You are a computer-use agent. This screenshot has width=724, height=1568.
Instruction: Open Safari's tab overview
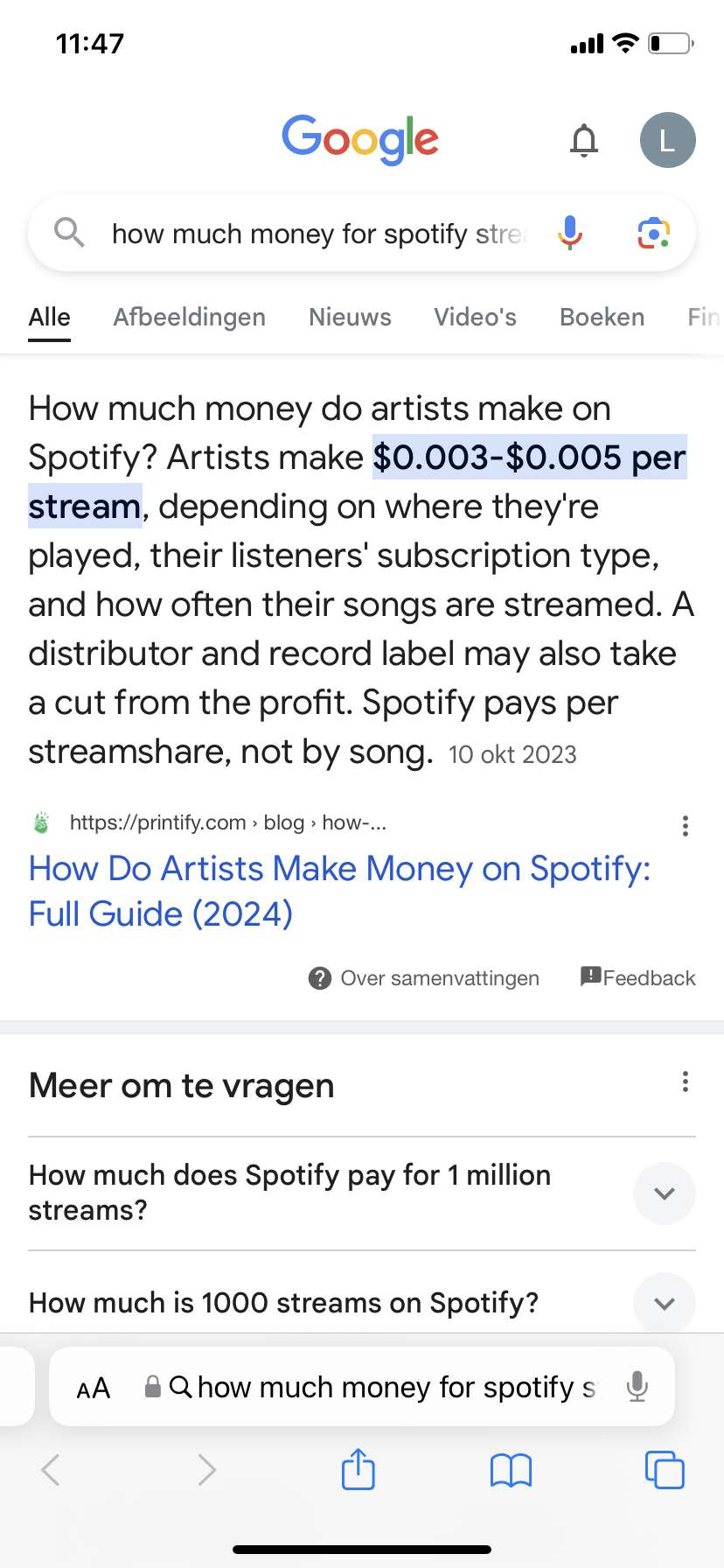(x=665, y=1469)
